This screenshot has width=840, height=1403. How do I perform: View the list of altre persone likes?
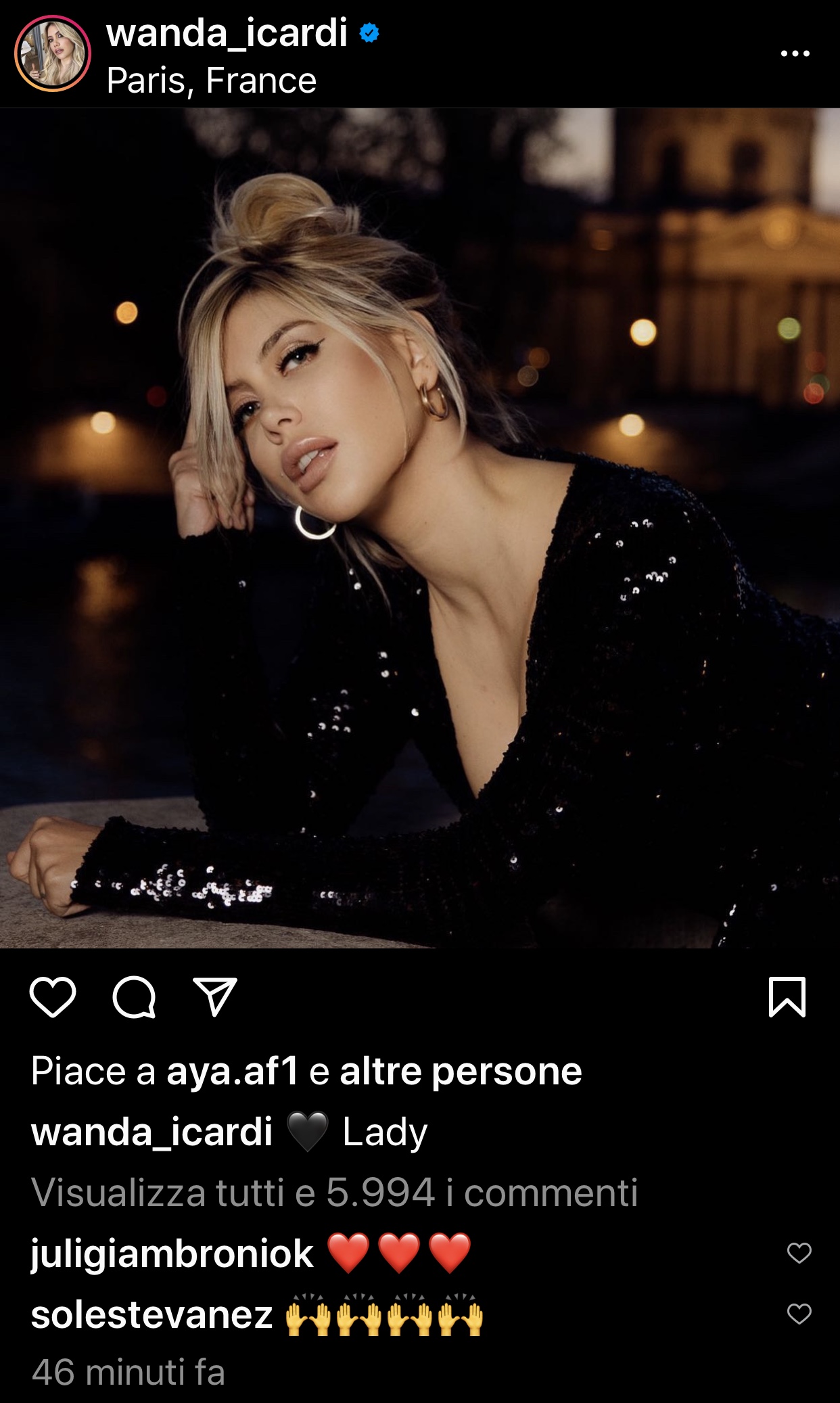461,1072
